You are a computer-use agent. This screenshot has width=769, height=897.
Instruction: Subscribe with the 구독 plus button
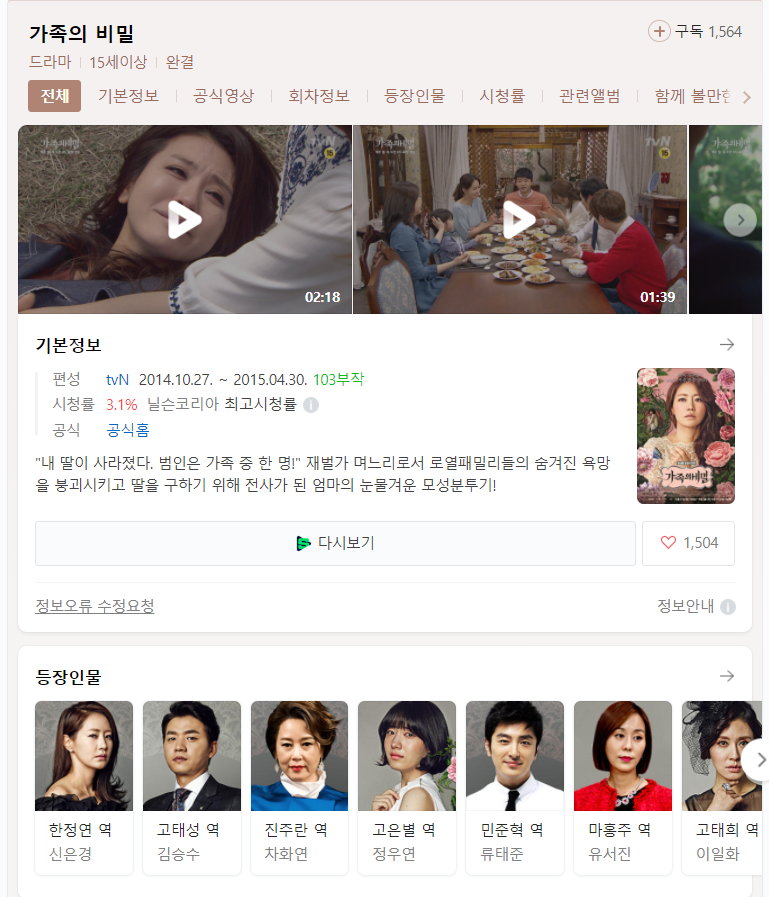click(x=660, y=31)
